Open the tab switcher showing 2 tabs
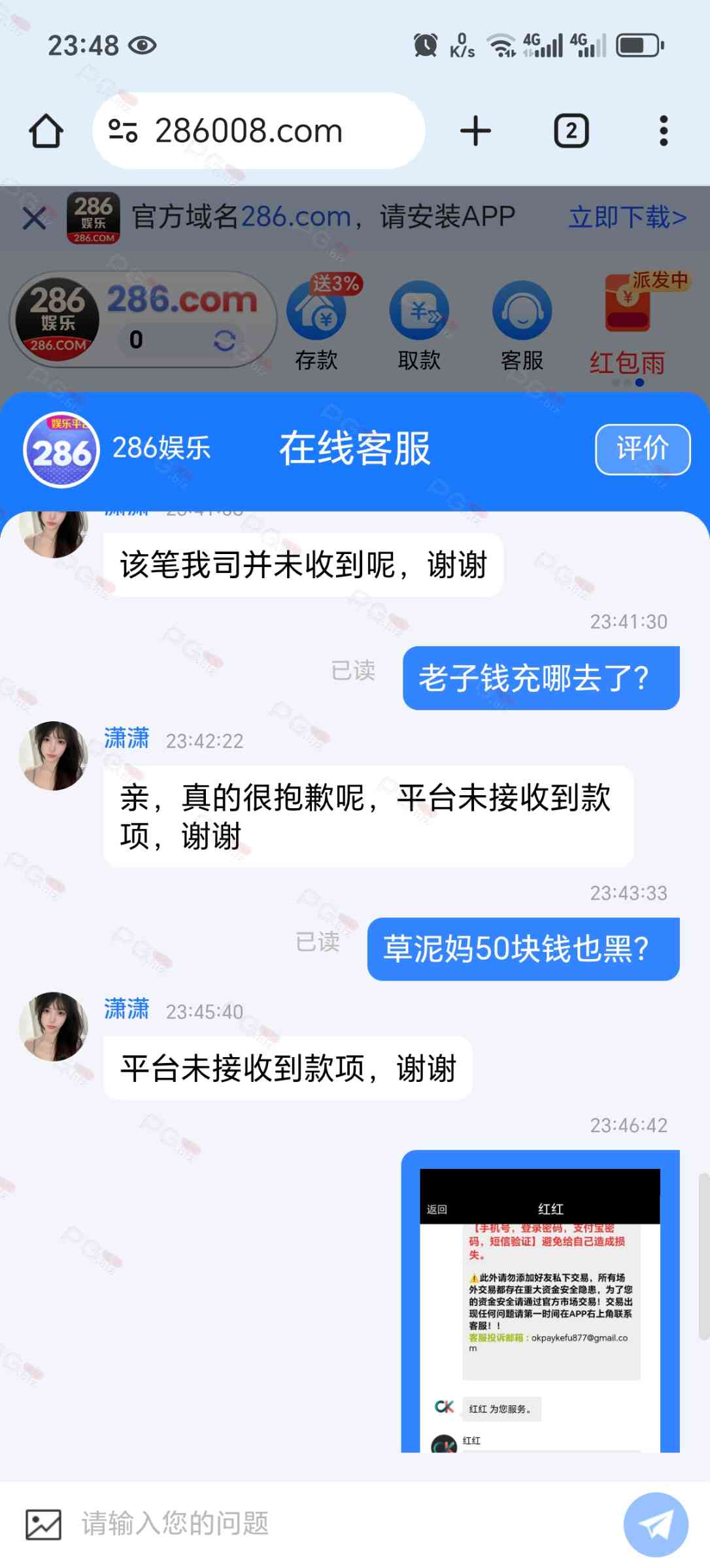 [571, 131]
